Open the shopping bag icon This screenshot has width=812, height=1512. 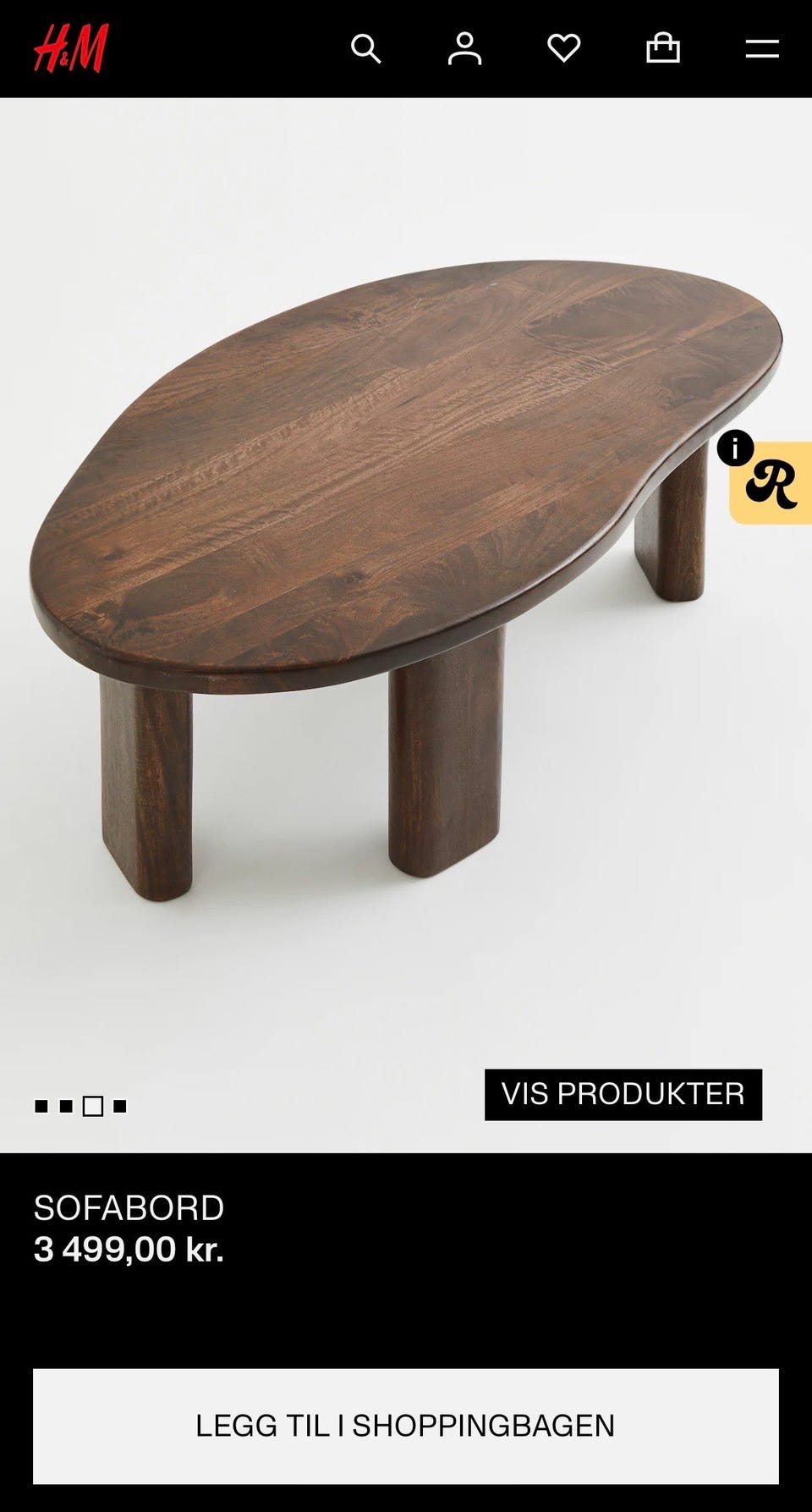pos(662,48)
